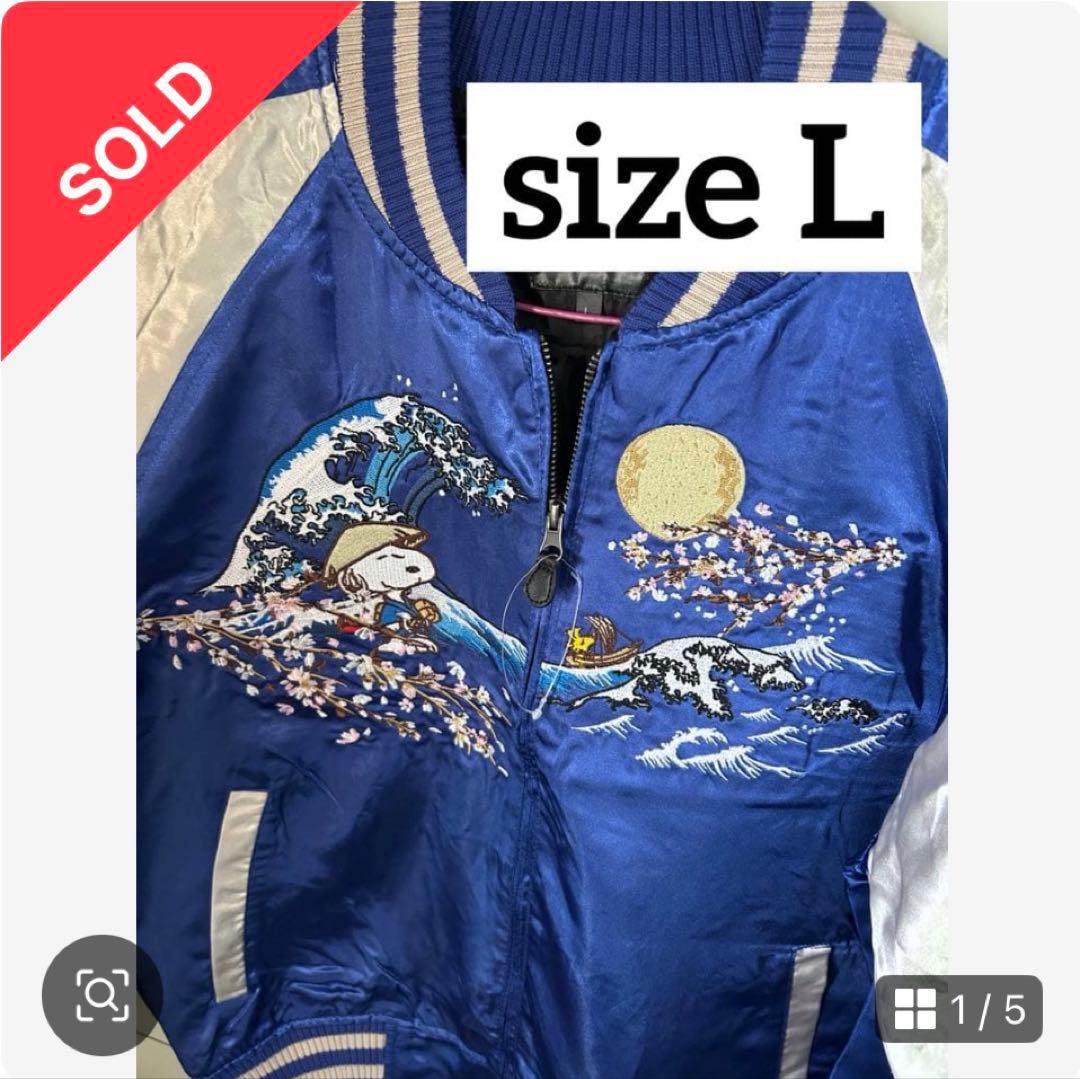Open visual search for similar items

102,995
